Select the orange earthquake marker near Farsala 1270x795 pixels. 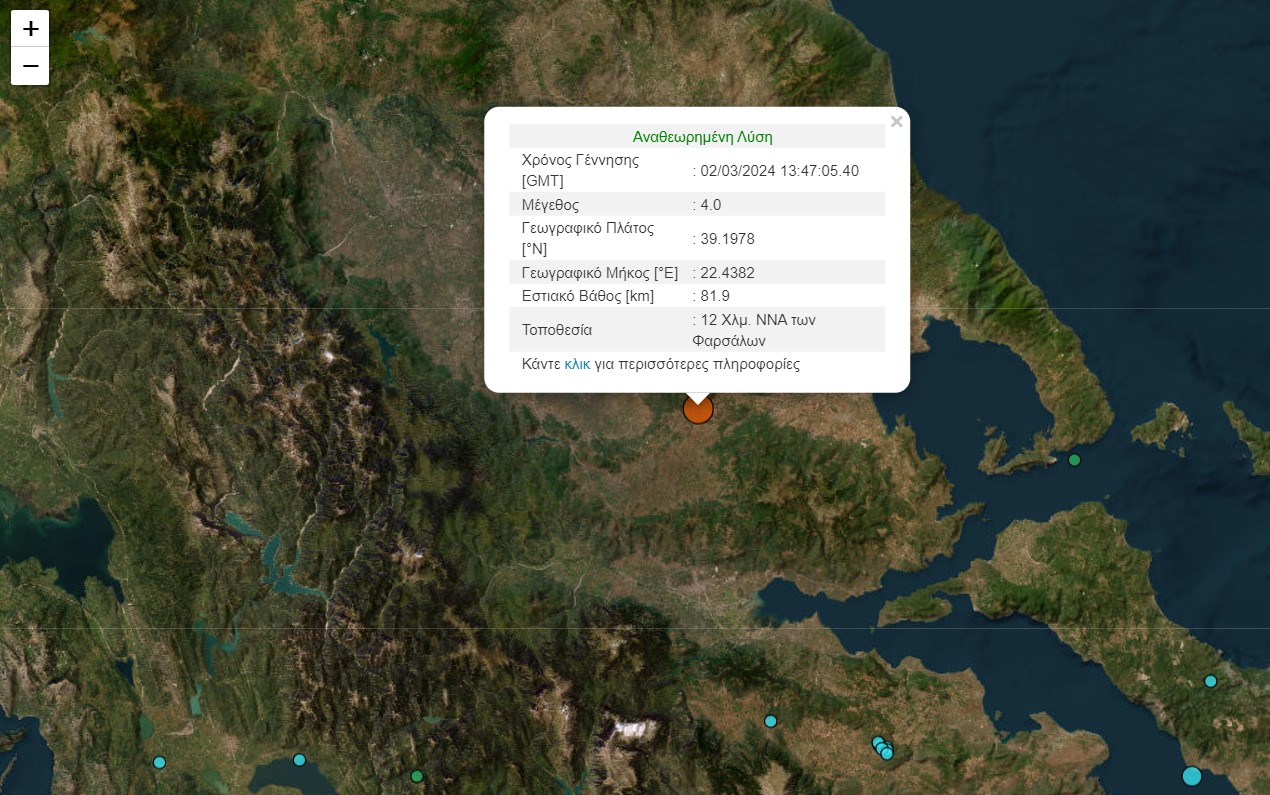coord(698,409)
